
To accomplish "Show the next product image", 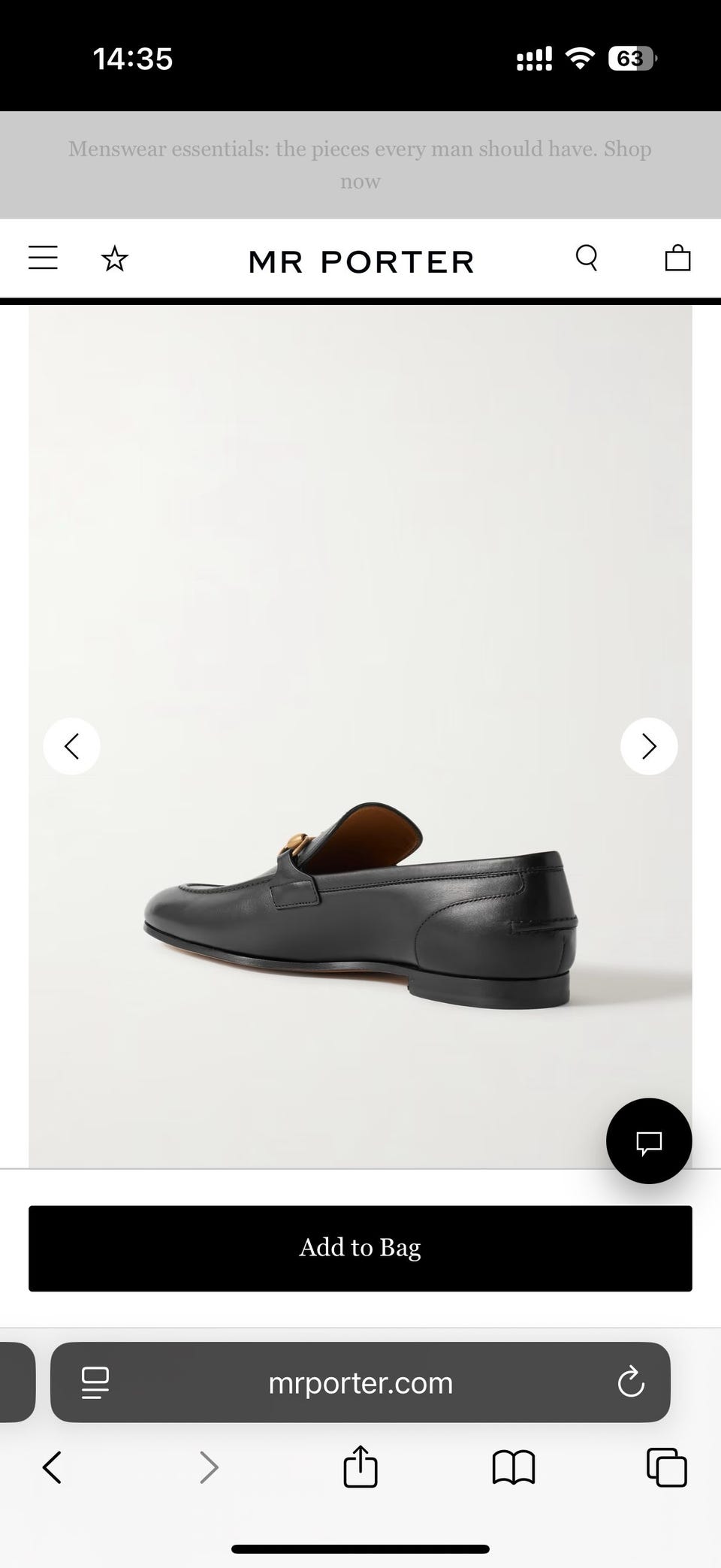I will (649, 746).
